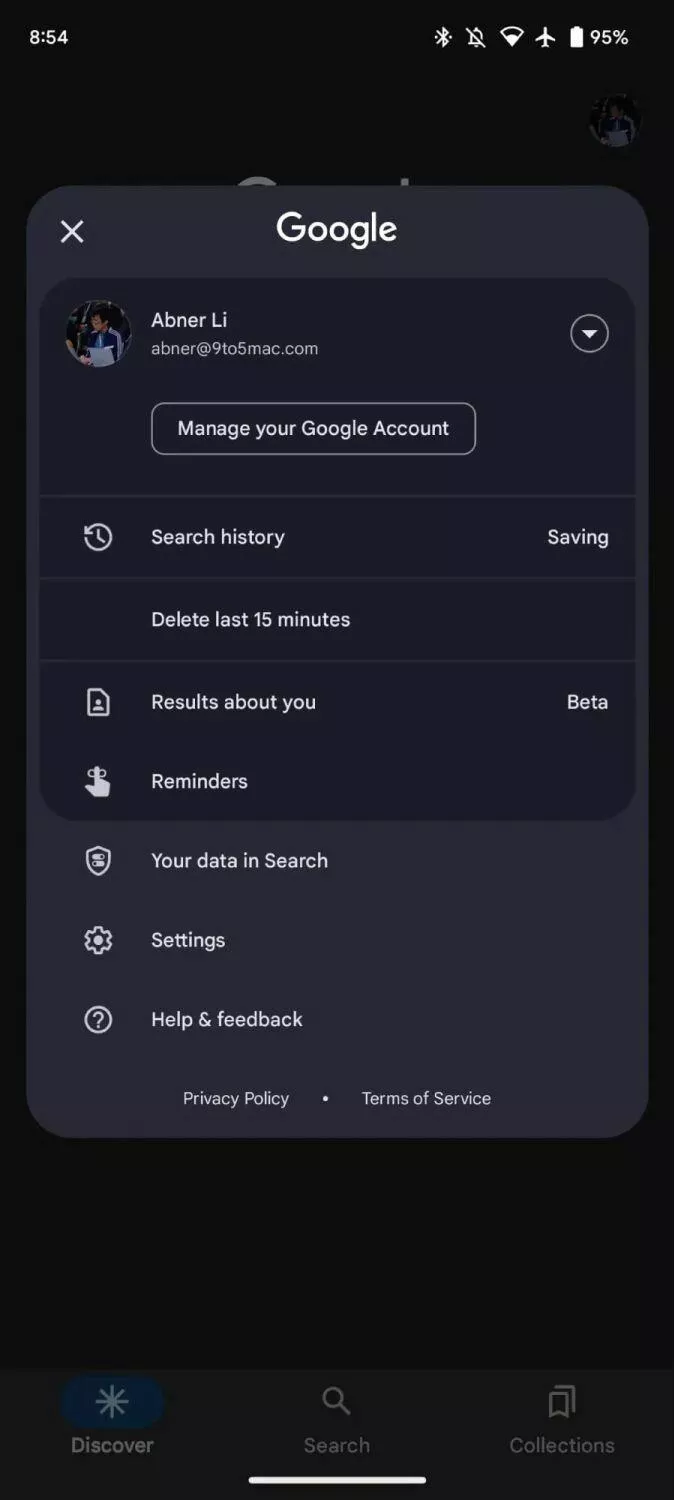Image resolution: width=675 pixels, height=1500 pixels.
Task: Open Reminders
Action: (x=337, y=781)
